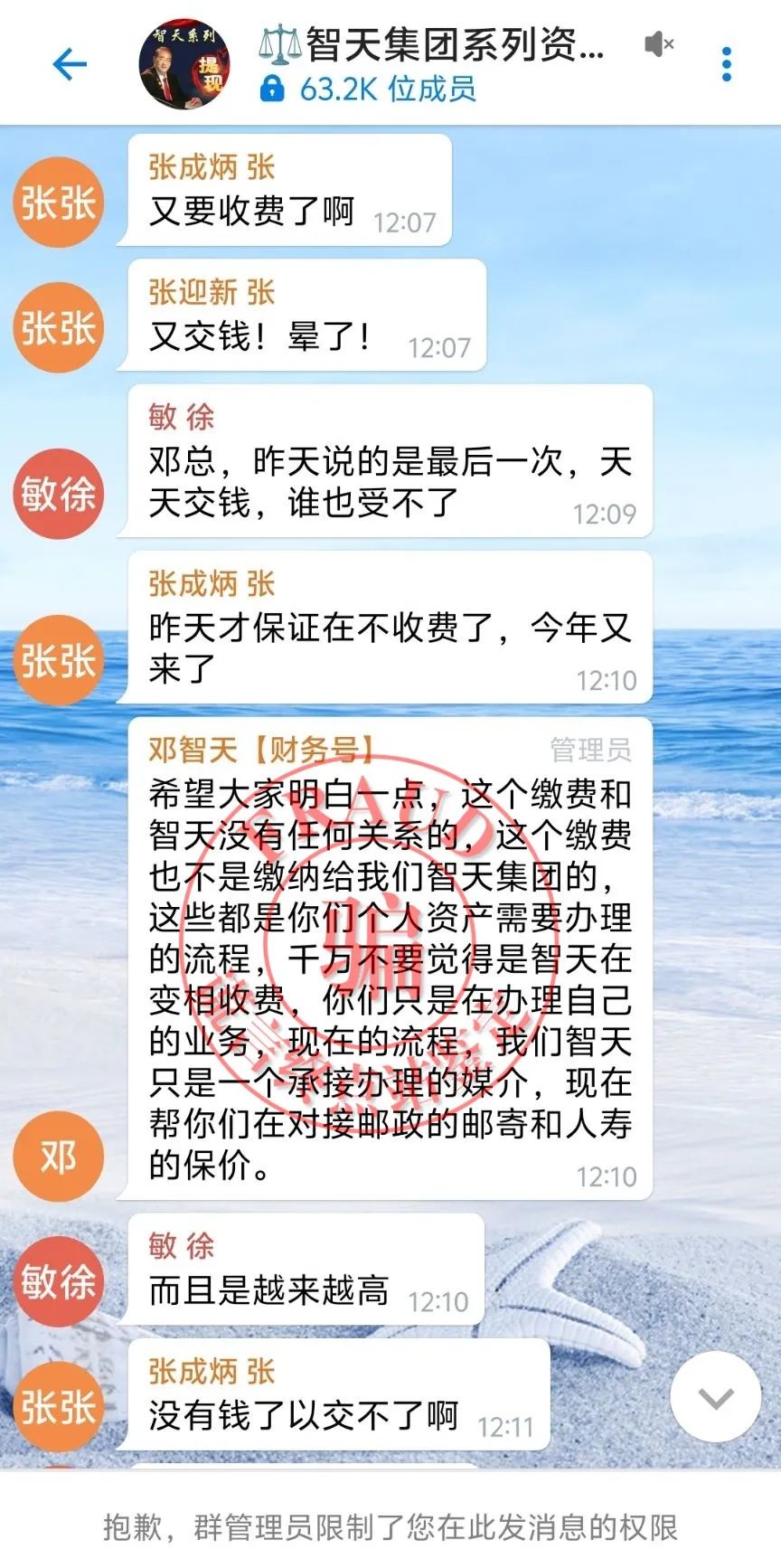Open the three-dot overflow menu
This screenshot has height=1568, width=781.
(726, 64)
